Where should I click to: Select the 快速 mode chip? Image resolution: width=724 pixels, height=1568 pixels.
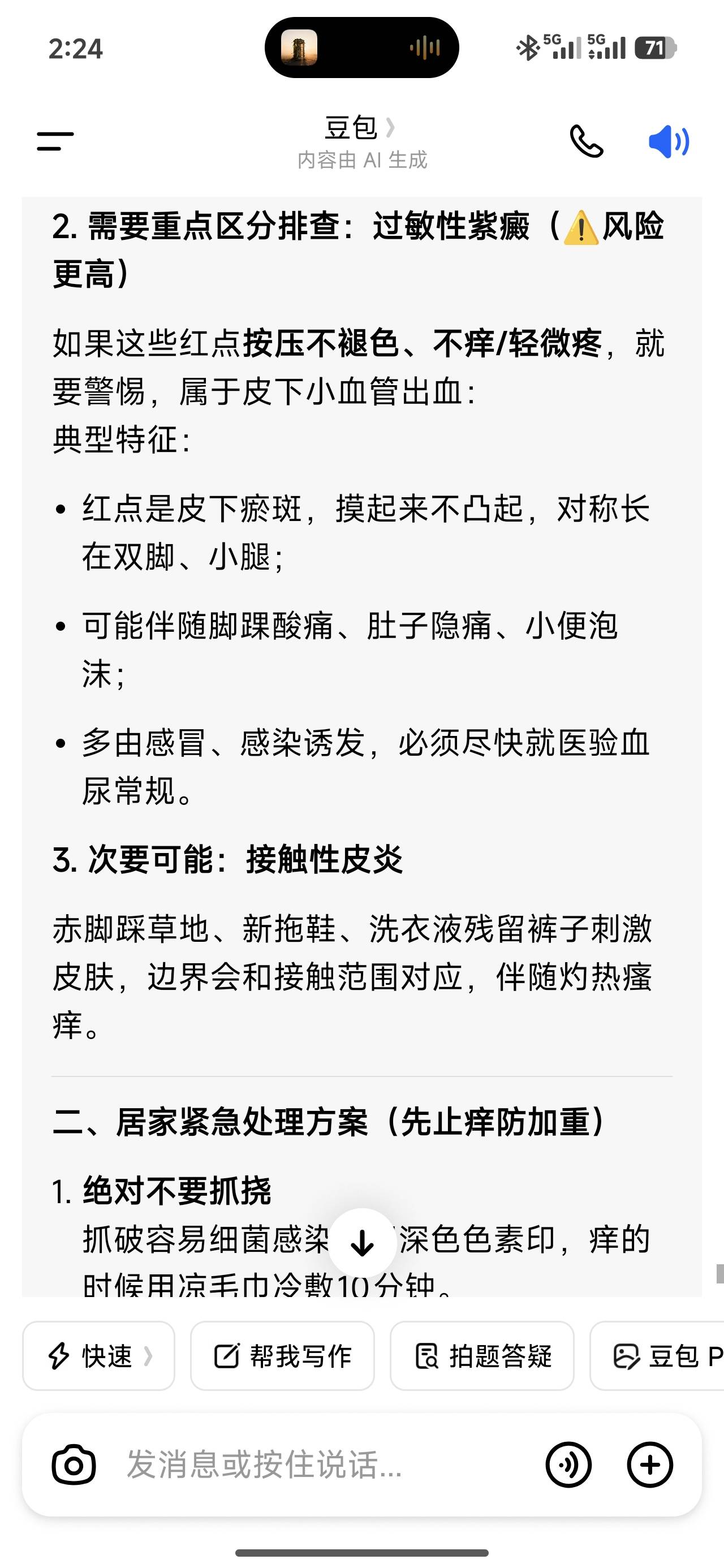pyautogui.click(x=98, y=1355)
